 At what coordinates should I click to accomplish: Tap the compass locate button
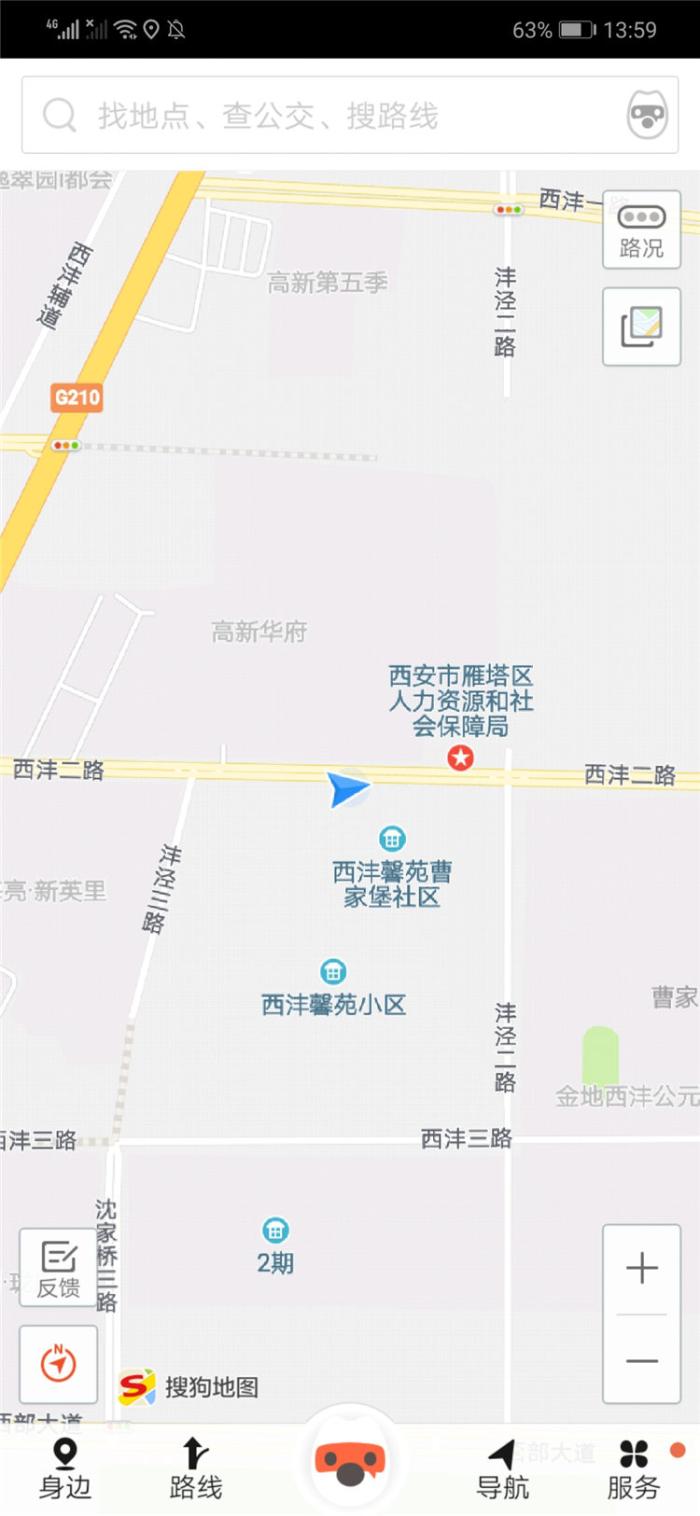(x=58, y=1363)
